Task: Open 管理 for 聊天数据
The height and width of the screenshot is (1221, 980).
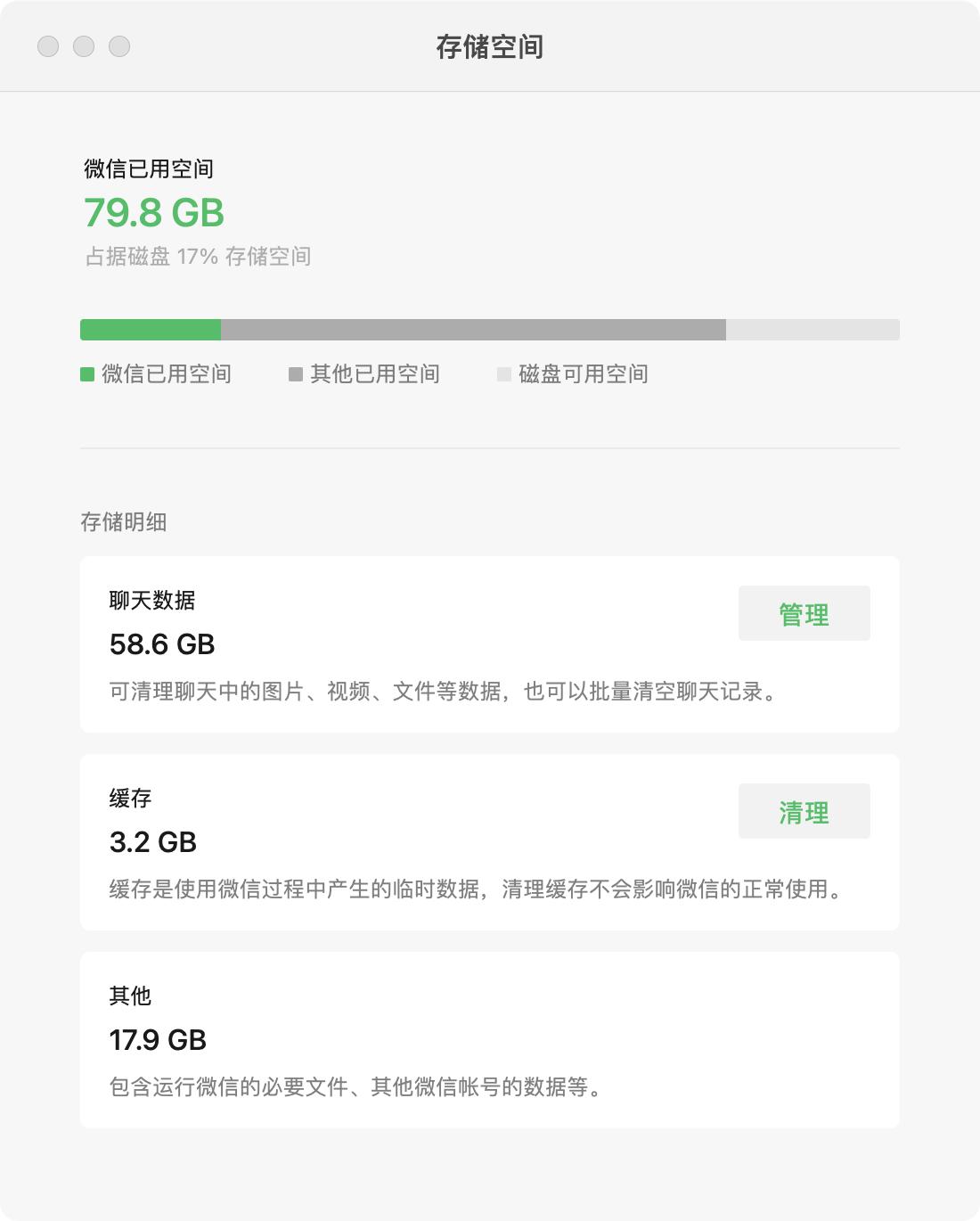Action: coord(803,612)
